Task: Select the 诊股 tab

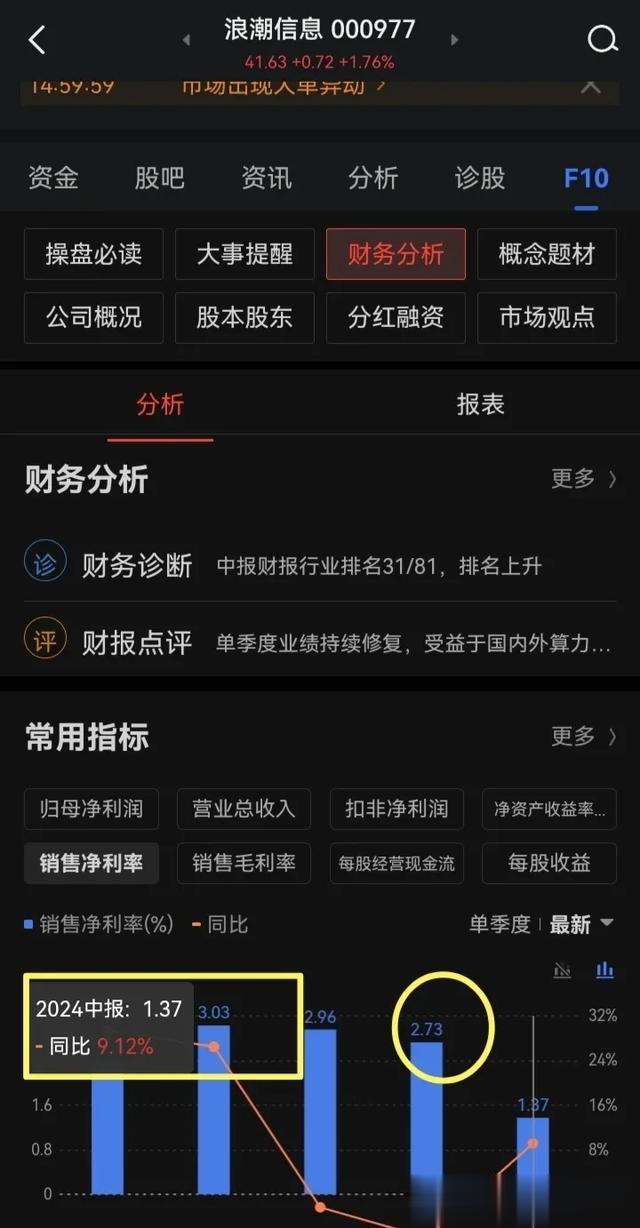Action: click(x=480, y=178)
